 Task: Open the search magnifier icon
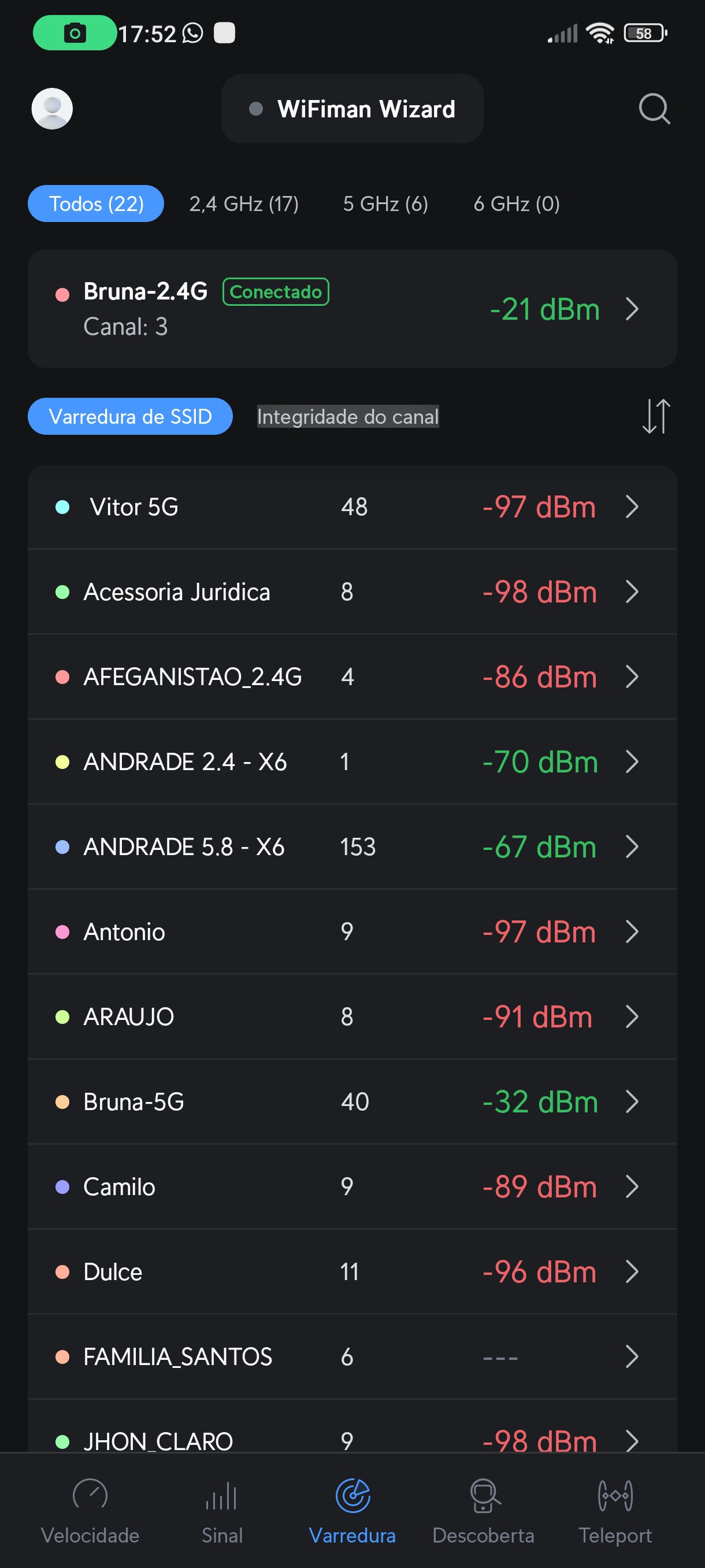(x=654, y=109)
